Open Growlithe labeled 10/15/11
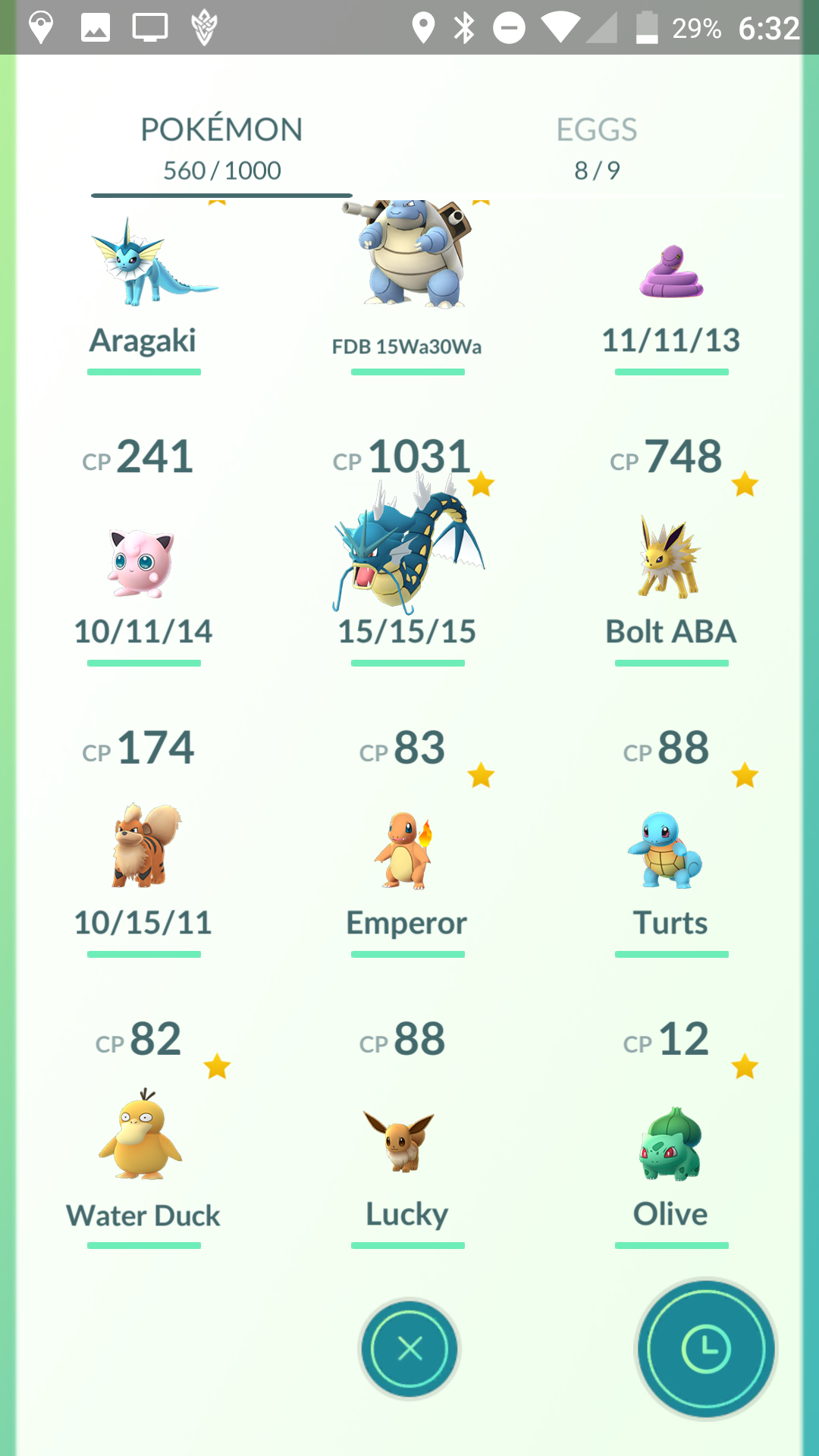 click(144, 847)
